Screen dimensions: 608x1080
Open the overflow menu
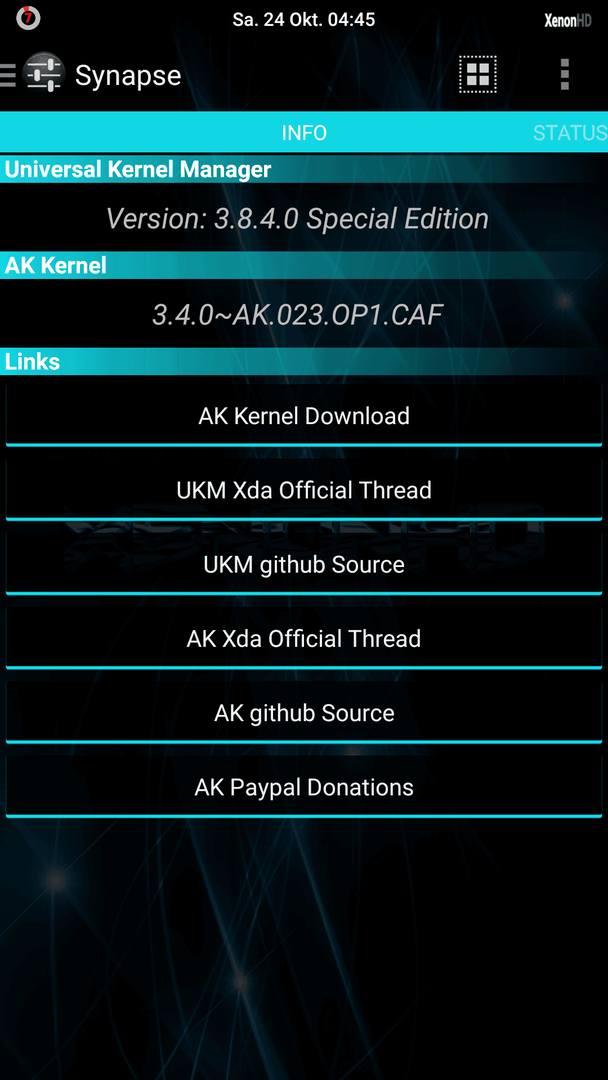[564, 75]
